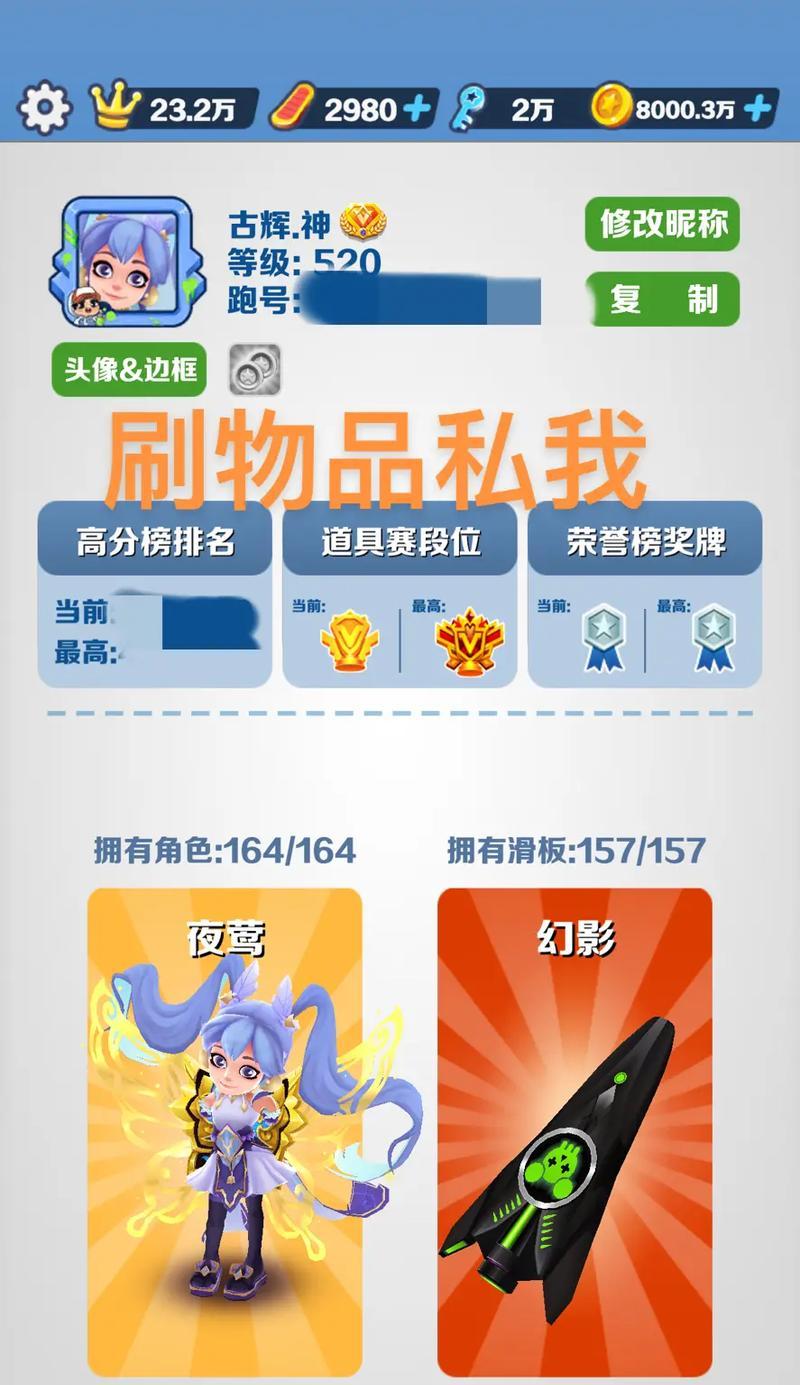
Task: Add more hoverboards with the plus
Action: click(418, 108)
